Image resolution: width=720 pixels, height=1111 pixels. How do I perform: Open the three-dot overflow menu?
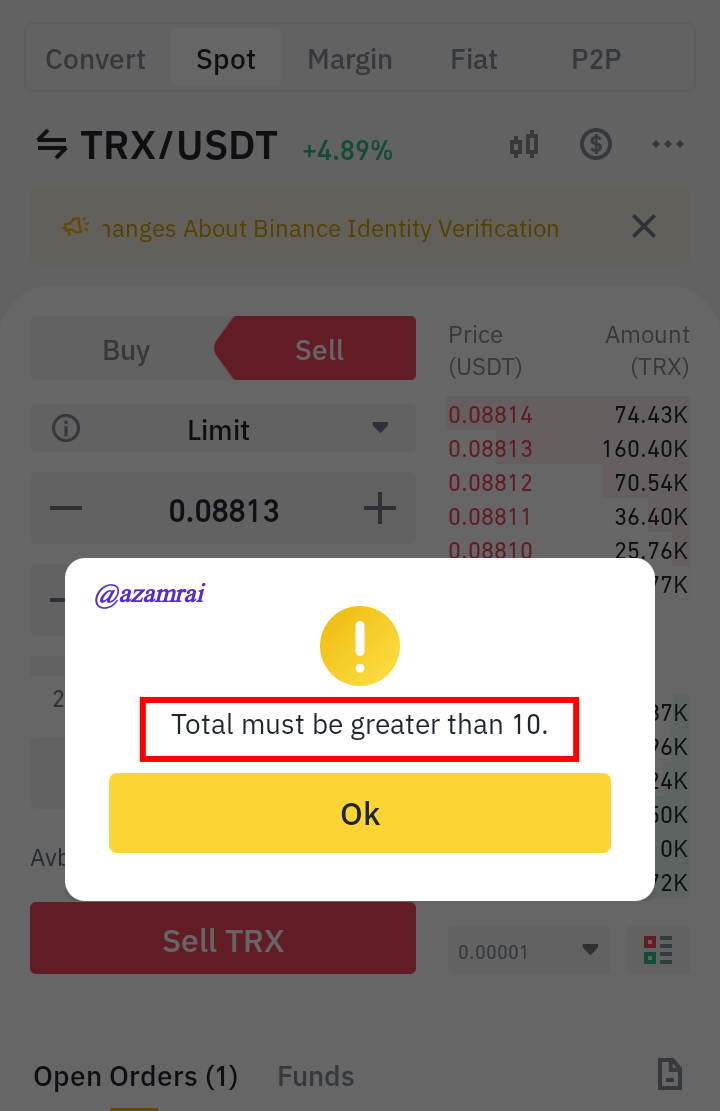(667, 145)
